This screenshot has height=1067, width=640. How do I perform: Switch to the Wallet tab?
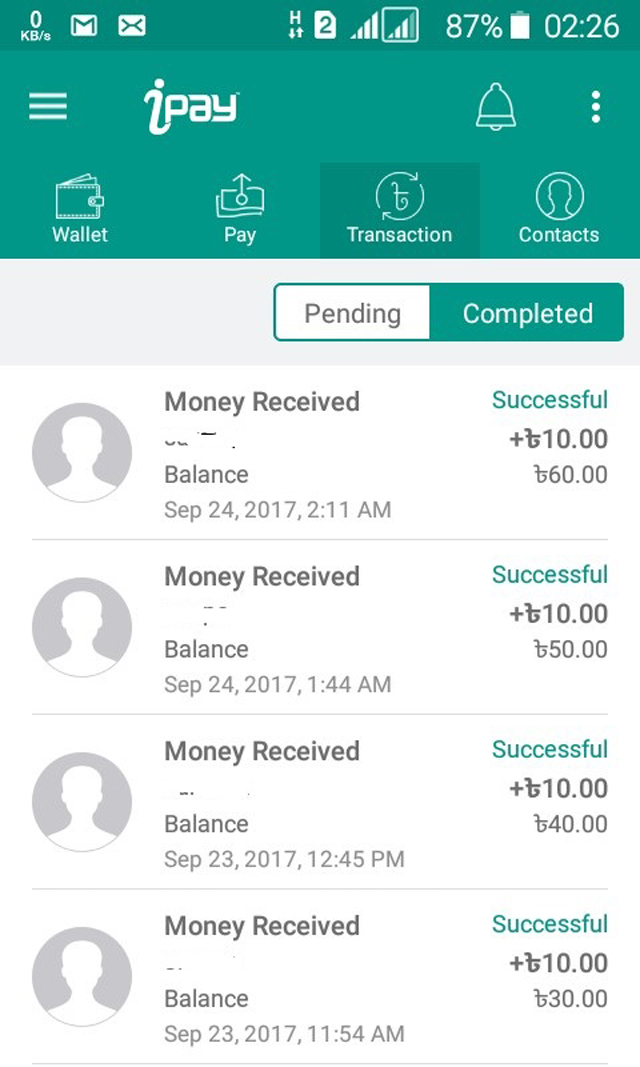80,210
